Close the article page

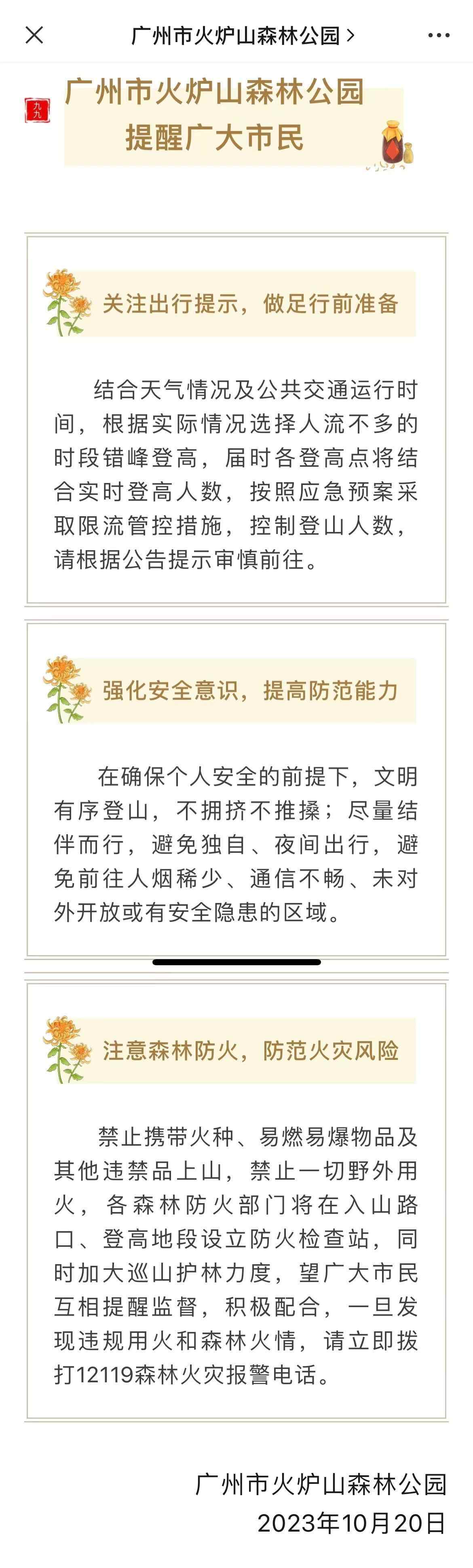(35, 35)
